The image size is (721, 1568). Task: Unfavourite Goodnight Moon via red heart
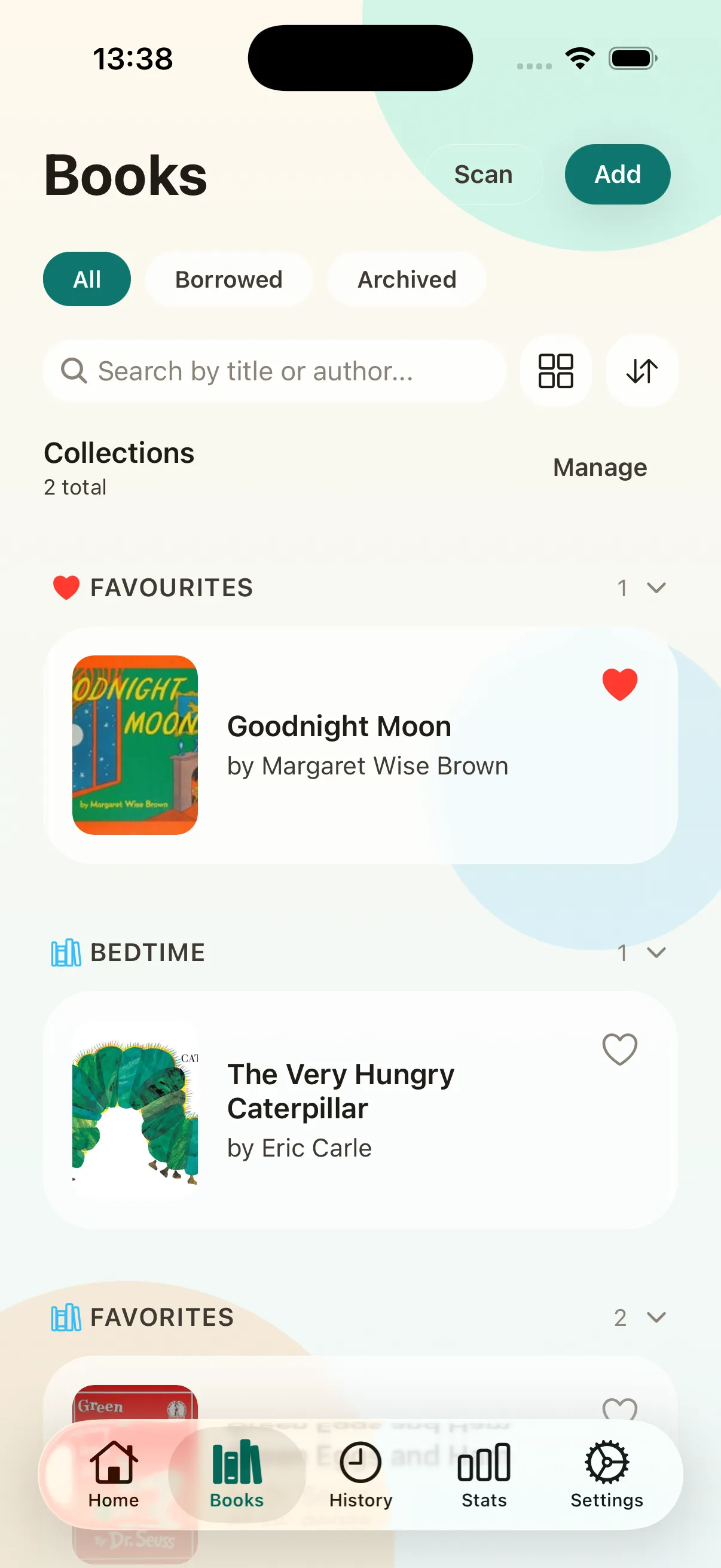tap(619, 685)
